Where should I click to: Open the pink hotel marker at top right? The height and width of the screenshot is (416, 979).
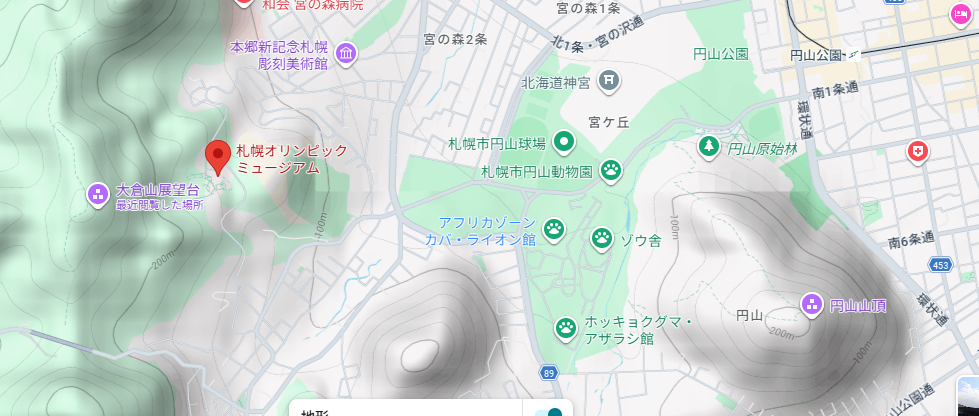(x=957, y=12)
